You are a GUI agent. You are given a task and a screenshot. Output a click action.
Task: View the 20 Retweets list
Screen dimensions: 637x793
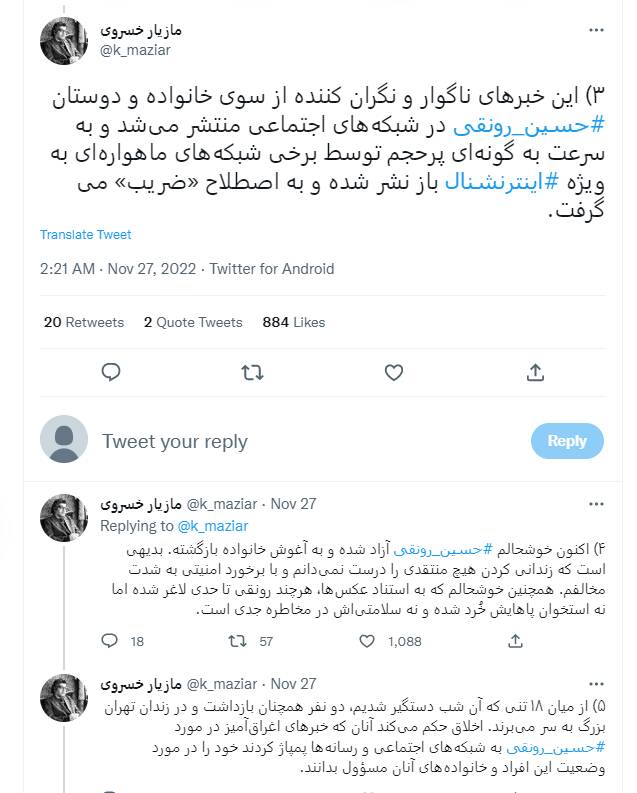pyautogui.click(x=84, y=322)
